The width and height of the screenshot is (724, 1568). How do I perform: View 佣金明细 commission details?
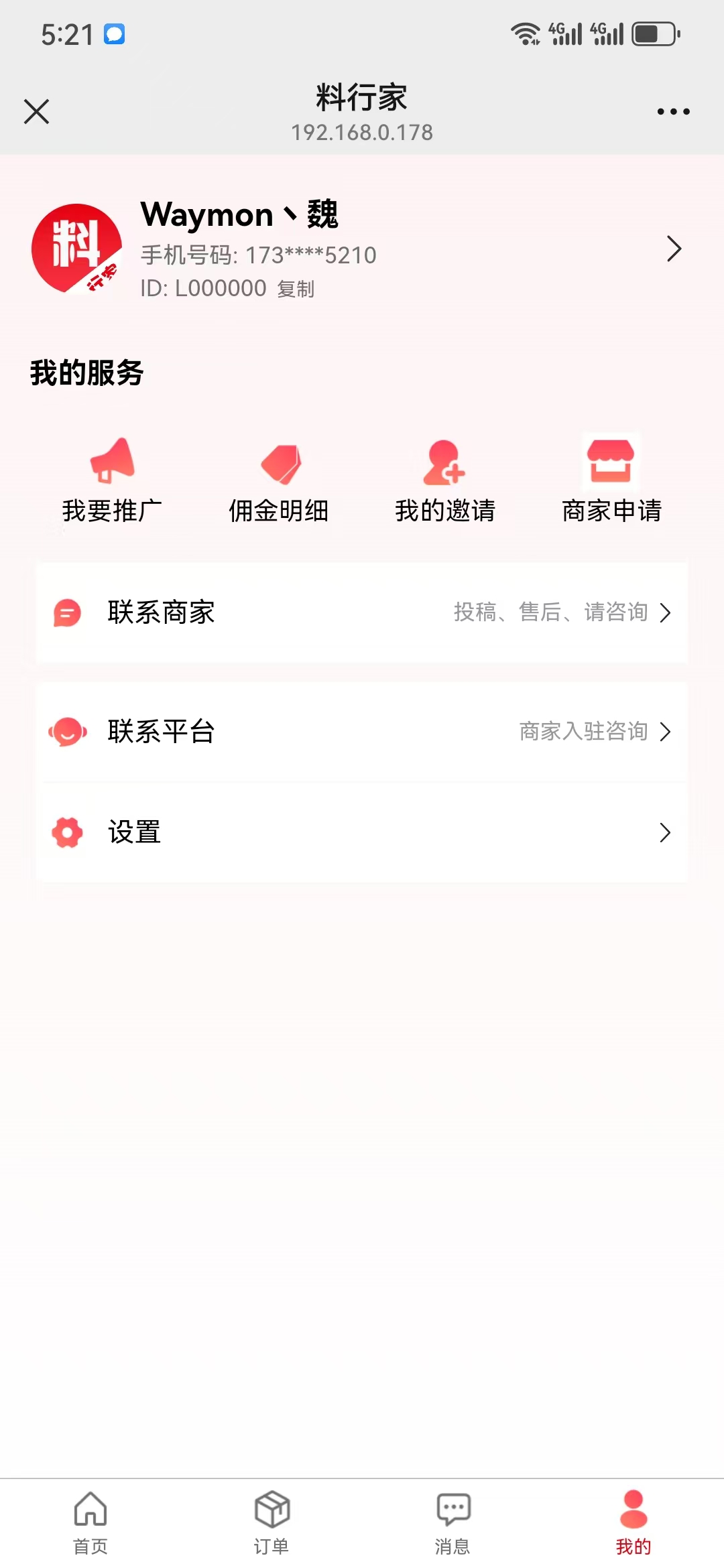(x=279, y=480)
